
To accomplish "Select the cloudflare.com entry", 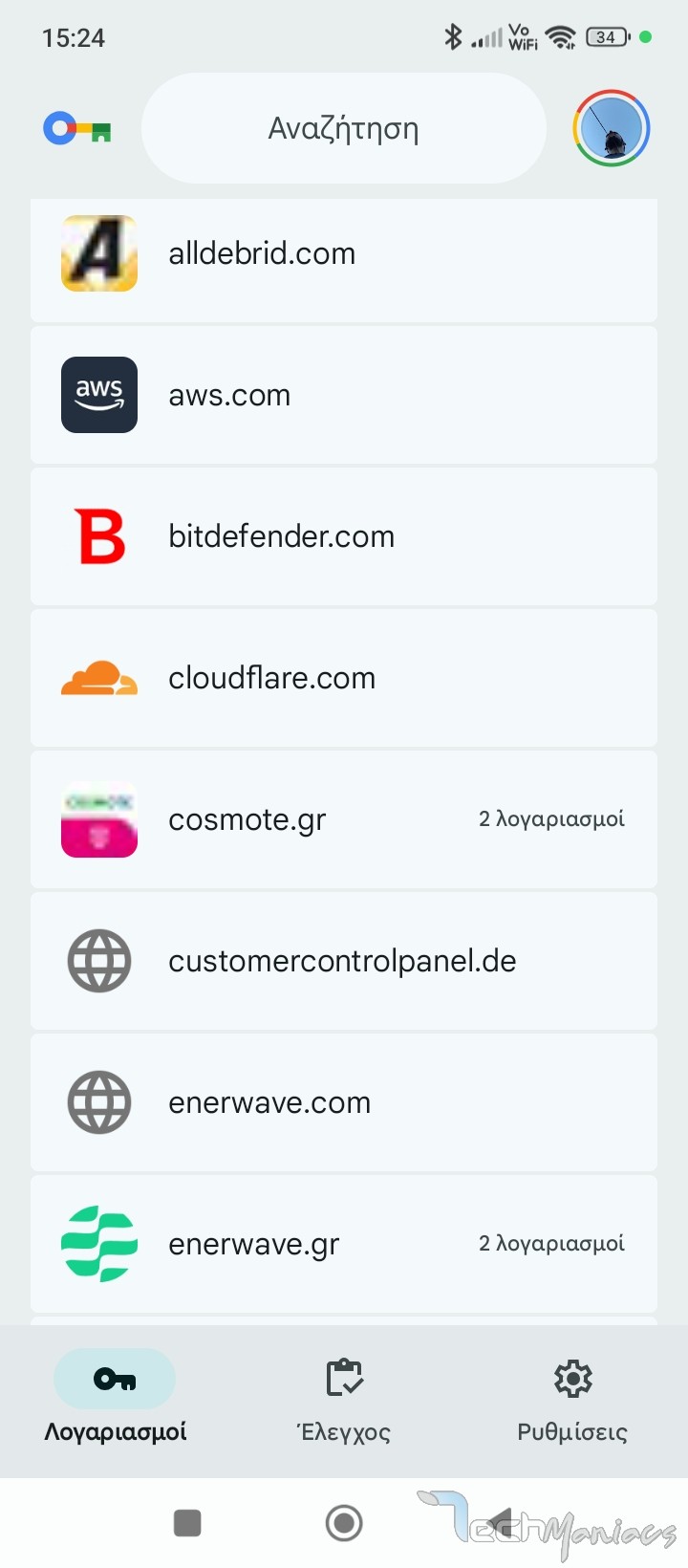I will click(x=343, y=678).
